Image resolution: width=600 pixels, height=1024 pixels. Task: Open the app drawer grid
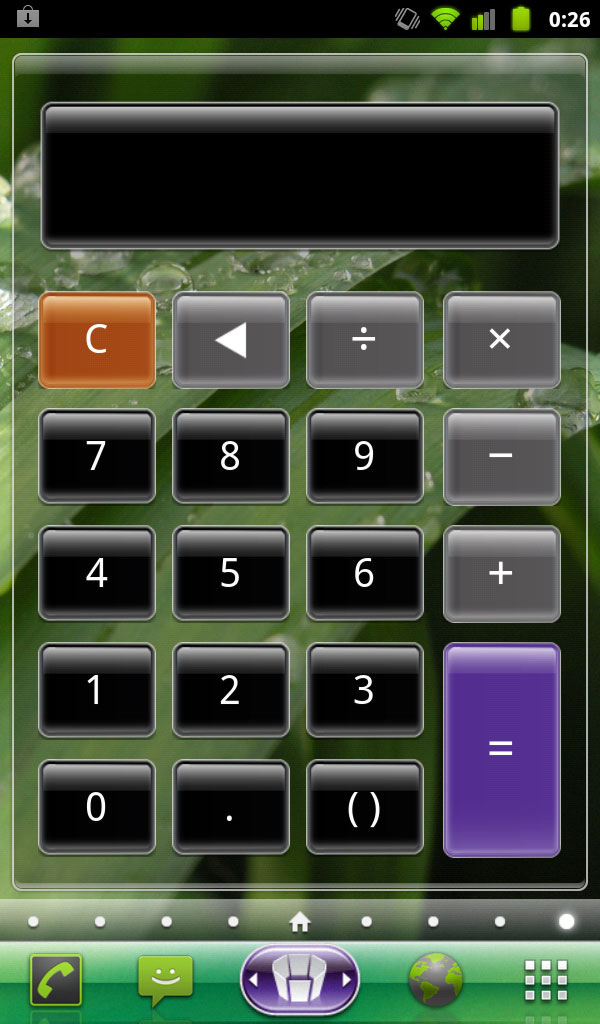click(x=546, y=980)
